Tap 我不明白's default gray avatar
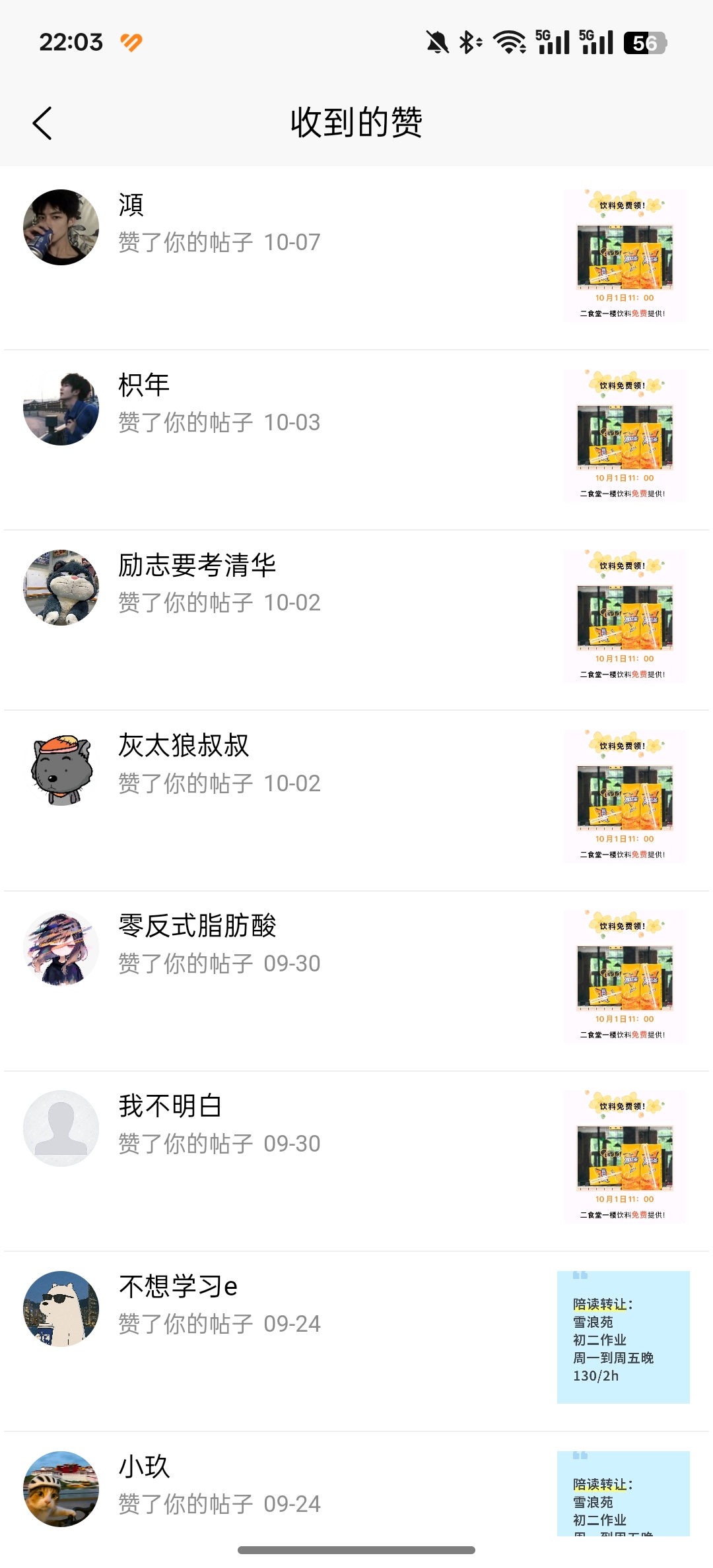 (61, 1128)
